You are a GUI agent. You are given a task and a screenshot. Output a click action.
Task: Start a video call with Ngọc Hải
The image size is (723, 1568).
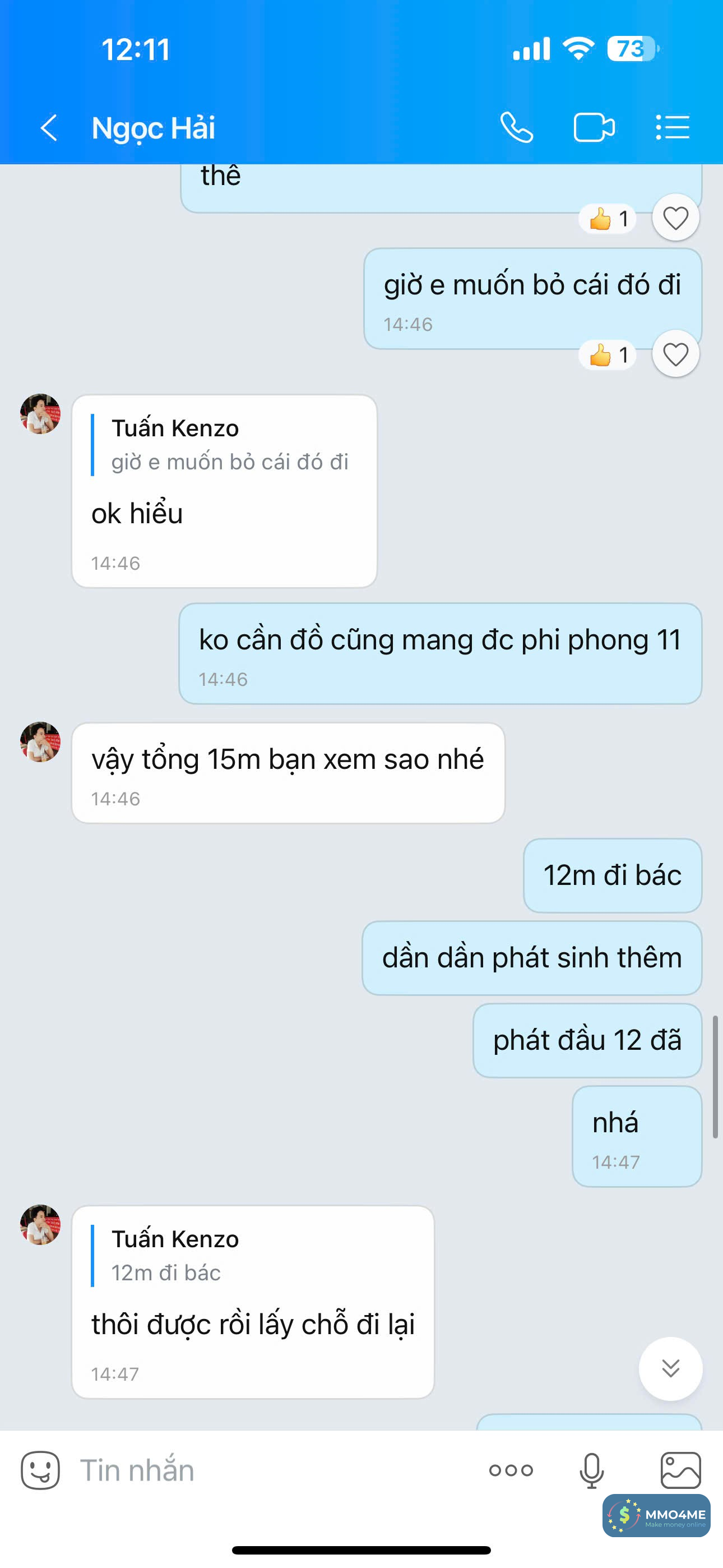click(x=594, y=128)
